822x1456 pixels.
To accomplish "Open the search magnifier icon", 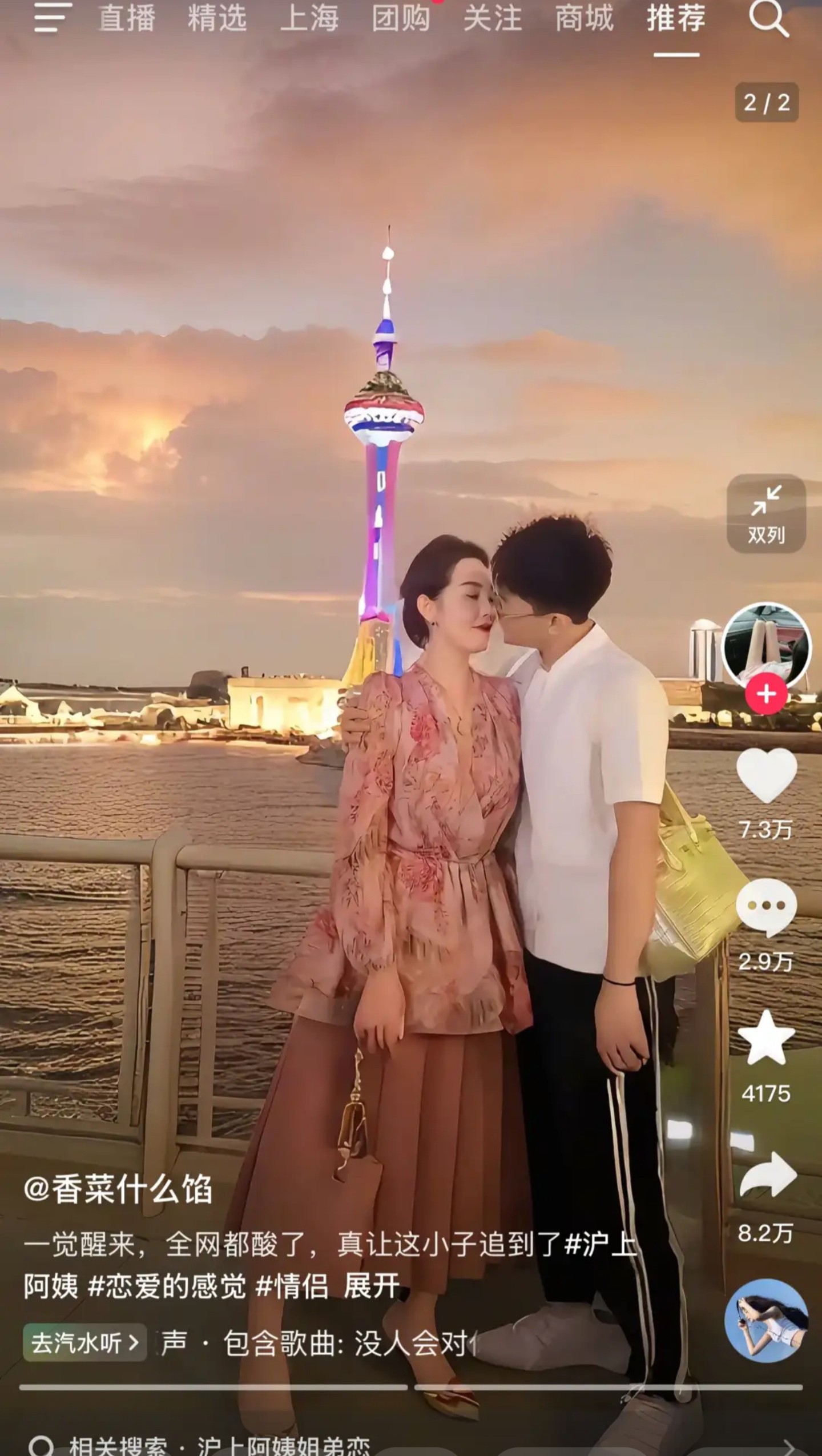I will point(769,19).
